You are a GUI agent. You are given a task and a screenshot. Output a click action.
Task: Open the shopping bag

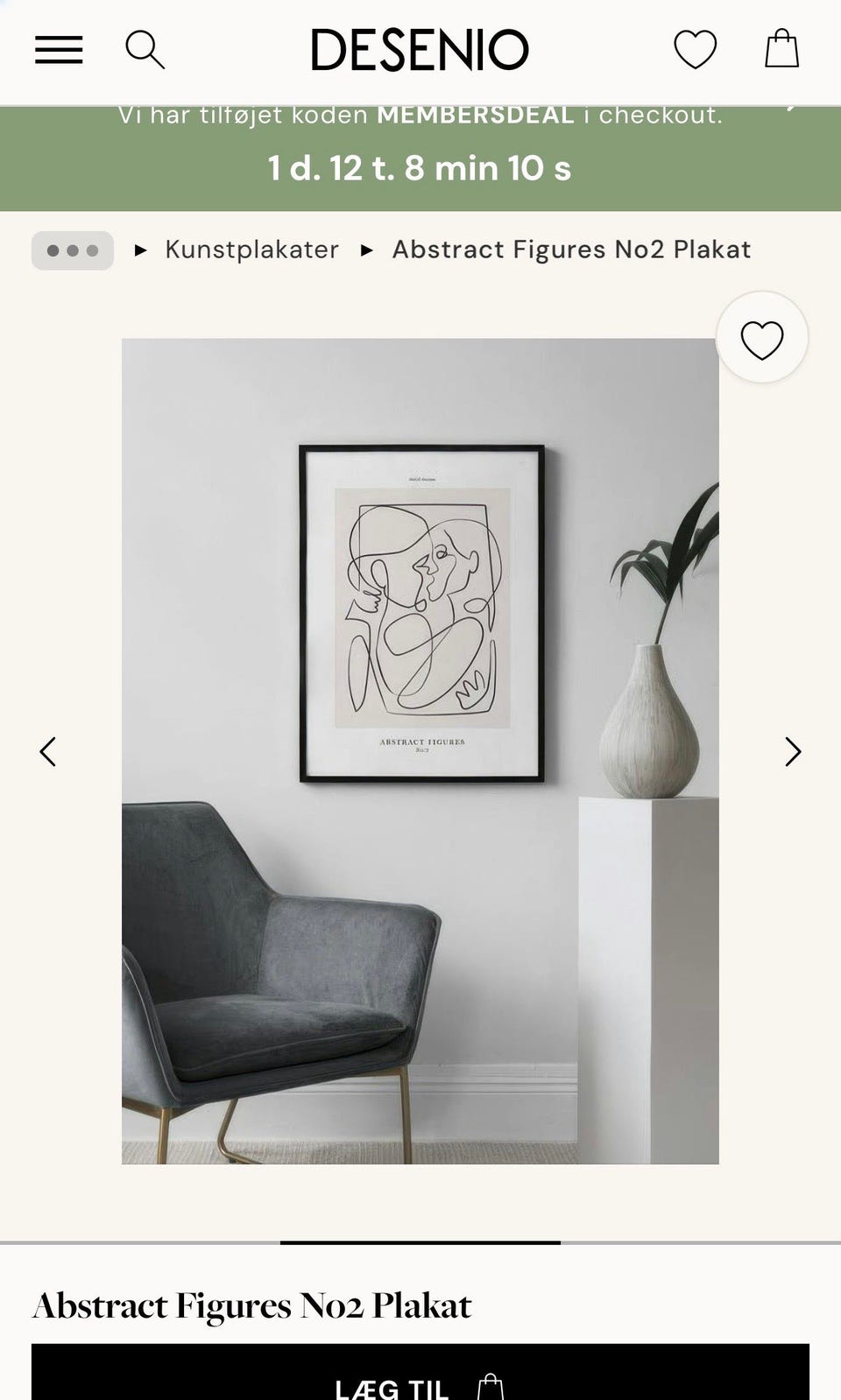(x=782, y=50)
